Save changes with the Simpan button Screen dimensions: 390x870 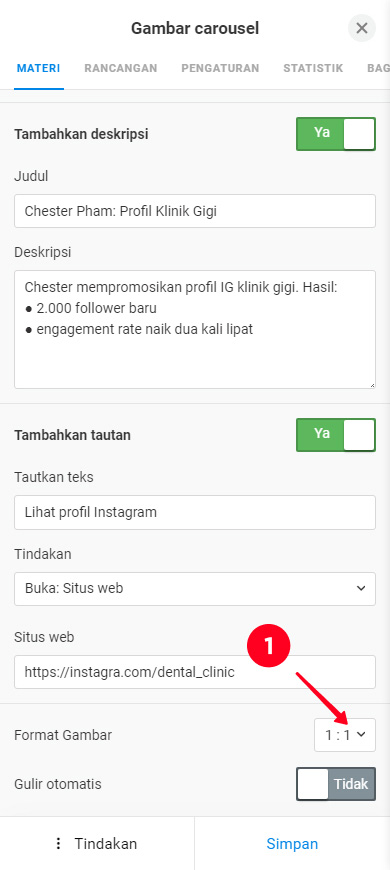tap(292, 844)
